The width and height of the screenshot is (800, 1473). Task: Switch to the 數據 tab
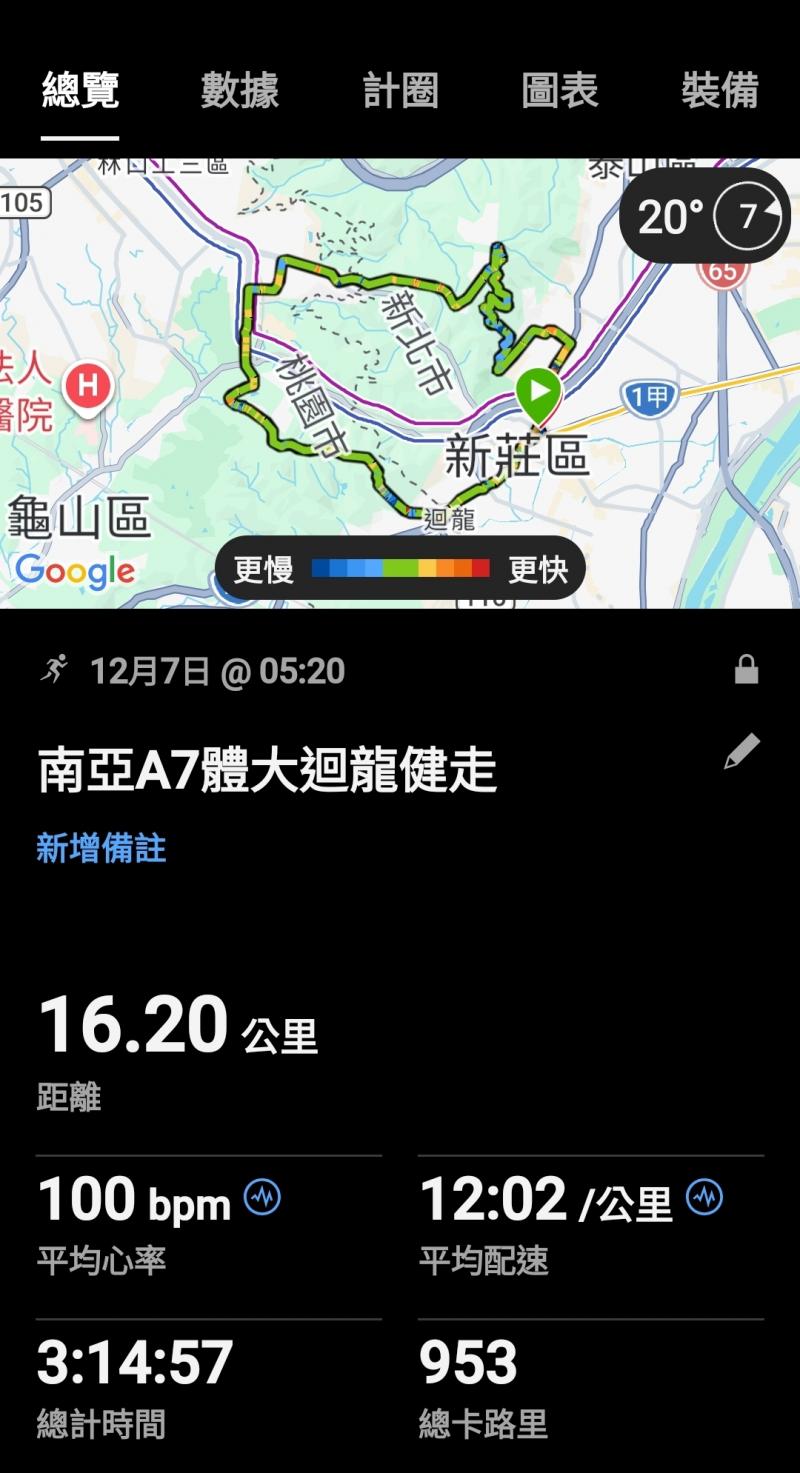(240, 91)
